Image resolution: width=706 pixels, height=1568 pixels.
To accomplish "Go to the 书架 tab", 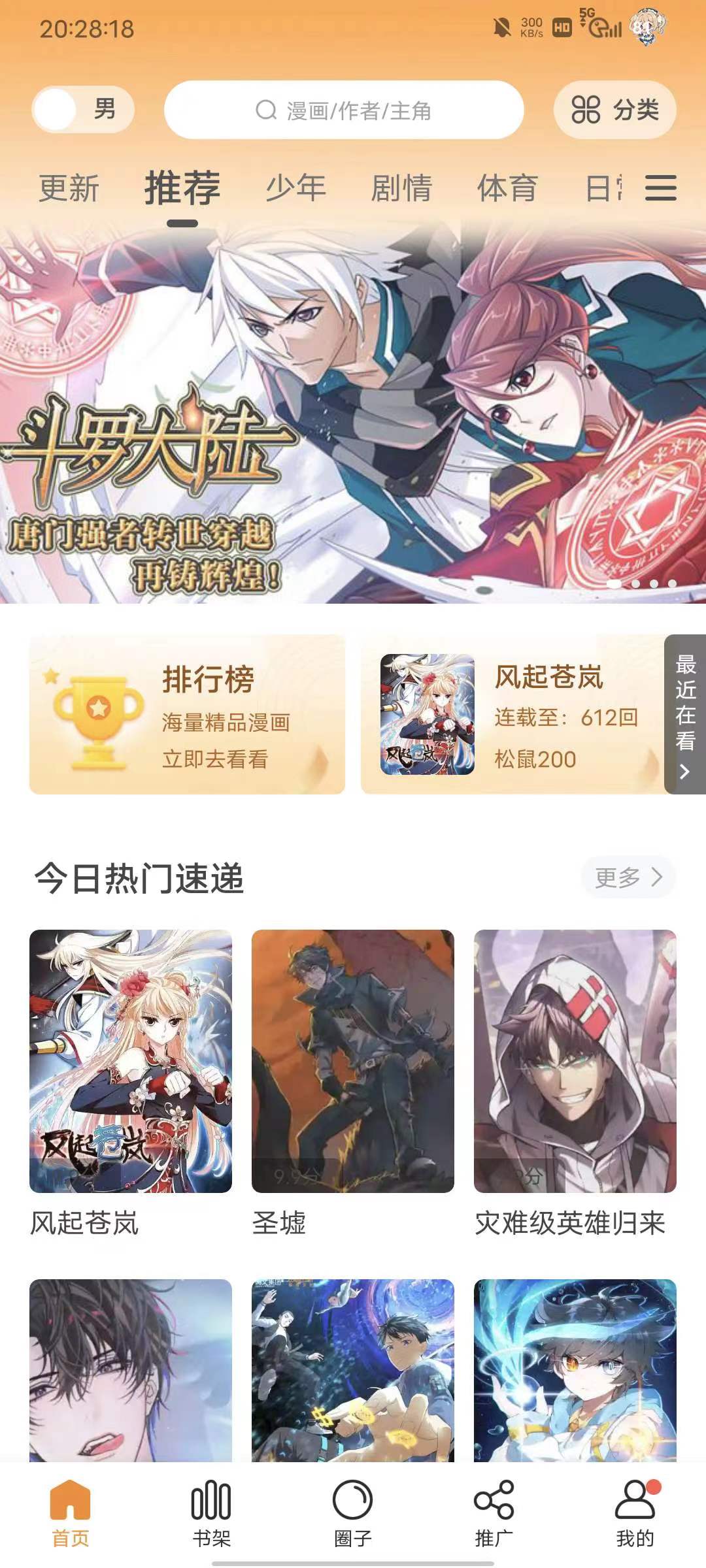I will click(x=211, y=1514).
